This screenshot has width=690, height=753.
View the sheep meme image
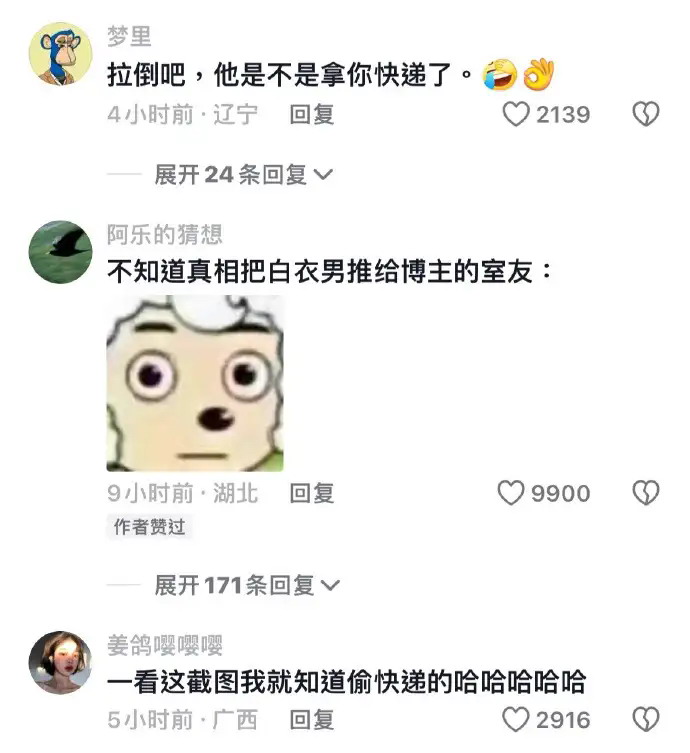[195, 383]
